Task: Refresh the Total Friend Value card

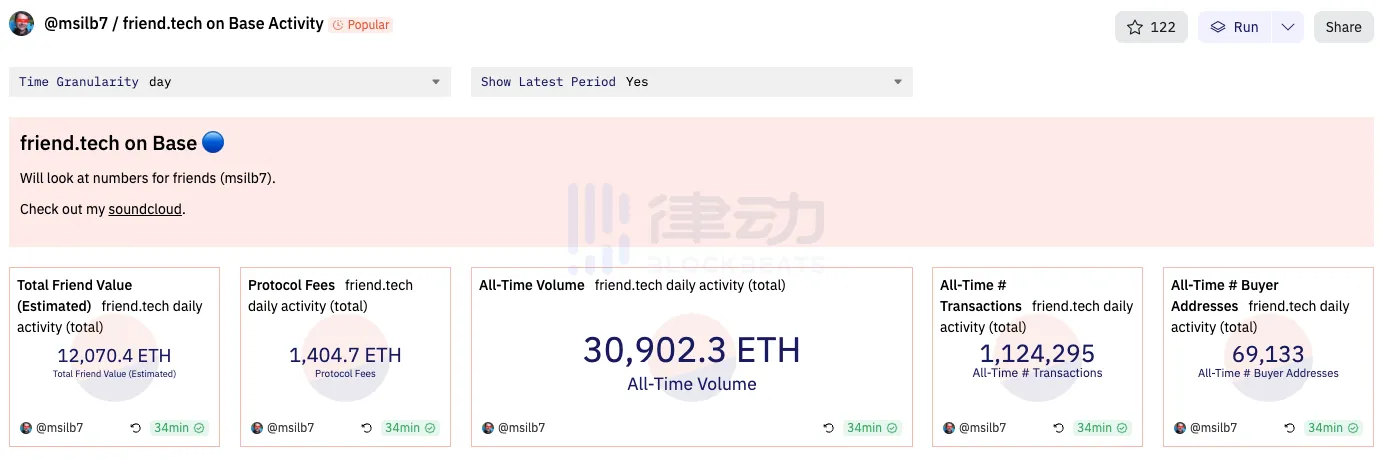Action: pyautogui.click(x=136, y=428)
